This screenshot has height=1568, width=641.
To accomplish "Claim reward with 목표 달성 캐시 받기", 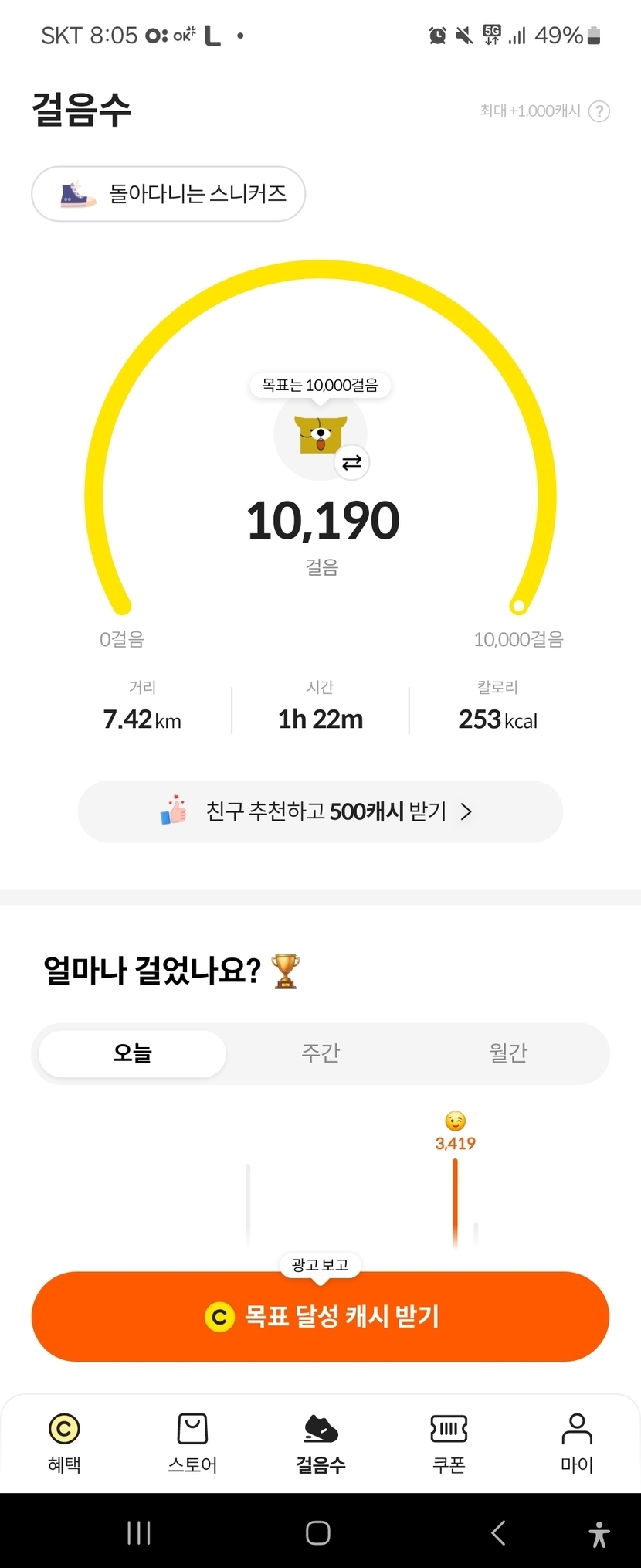I will pyautogui.click(x=320, y=1316).
